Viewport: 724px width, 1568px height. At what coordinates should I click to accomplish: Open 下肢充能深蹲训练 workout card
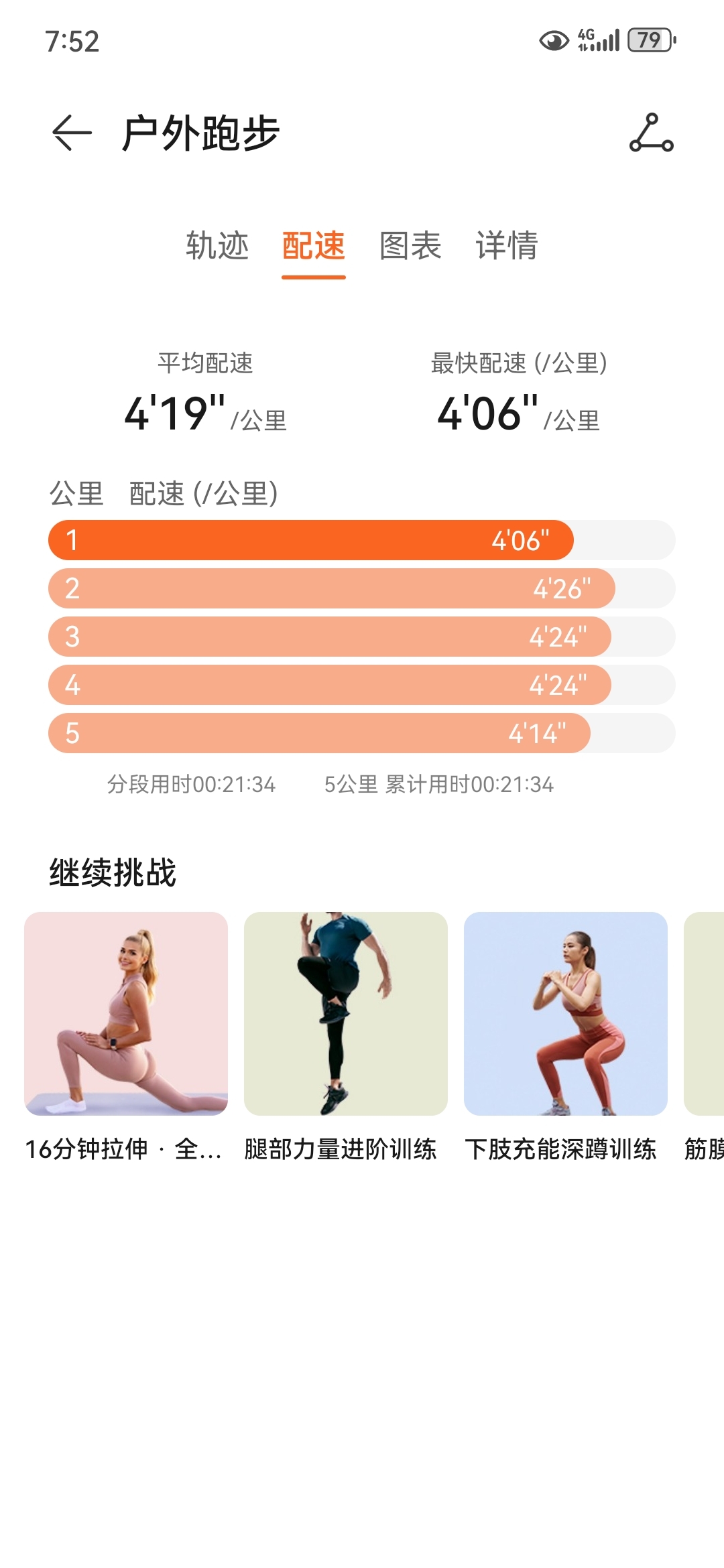(565, 1013)
